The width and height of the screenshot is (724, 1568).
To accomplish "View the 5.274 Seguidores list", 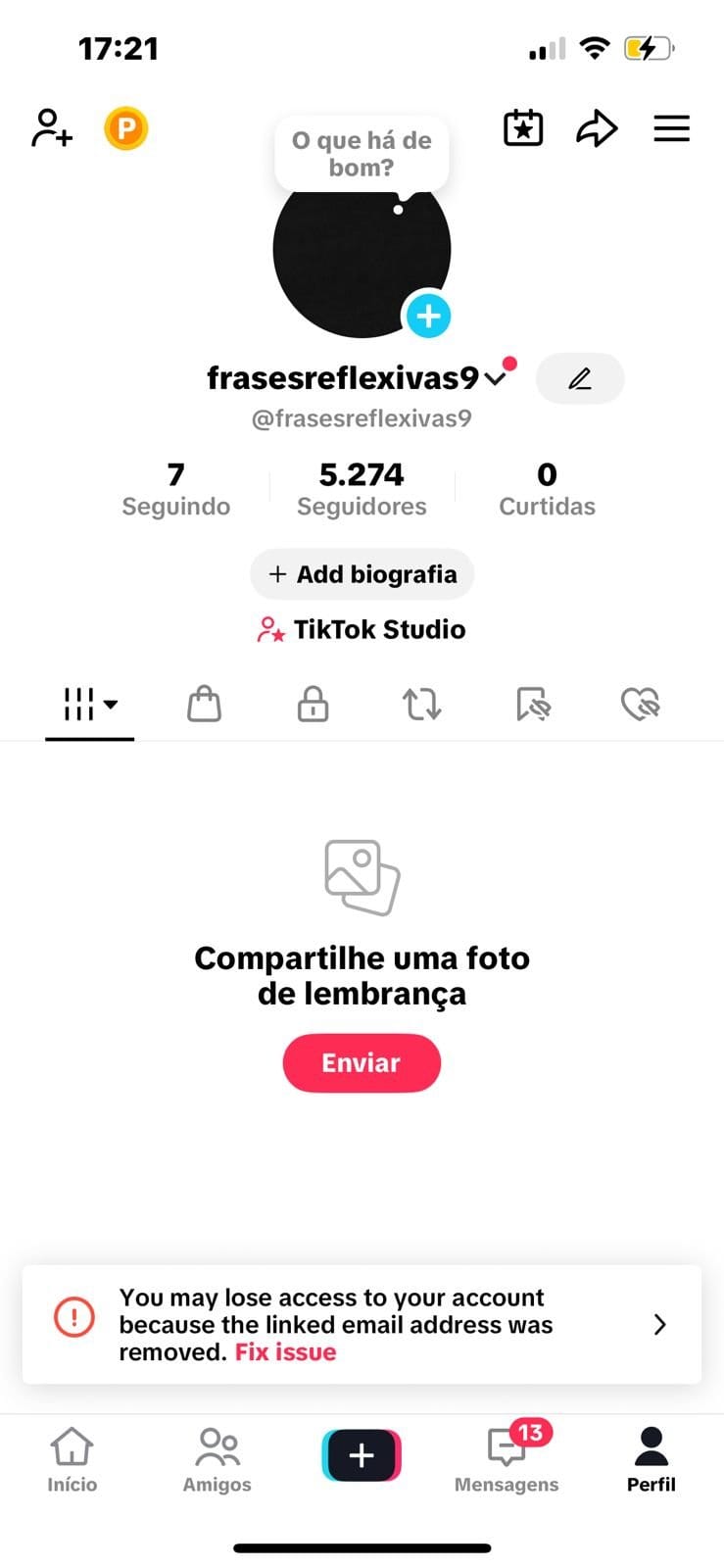I will 362,489.
